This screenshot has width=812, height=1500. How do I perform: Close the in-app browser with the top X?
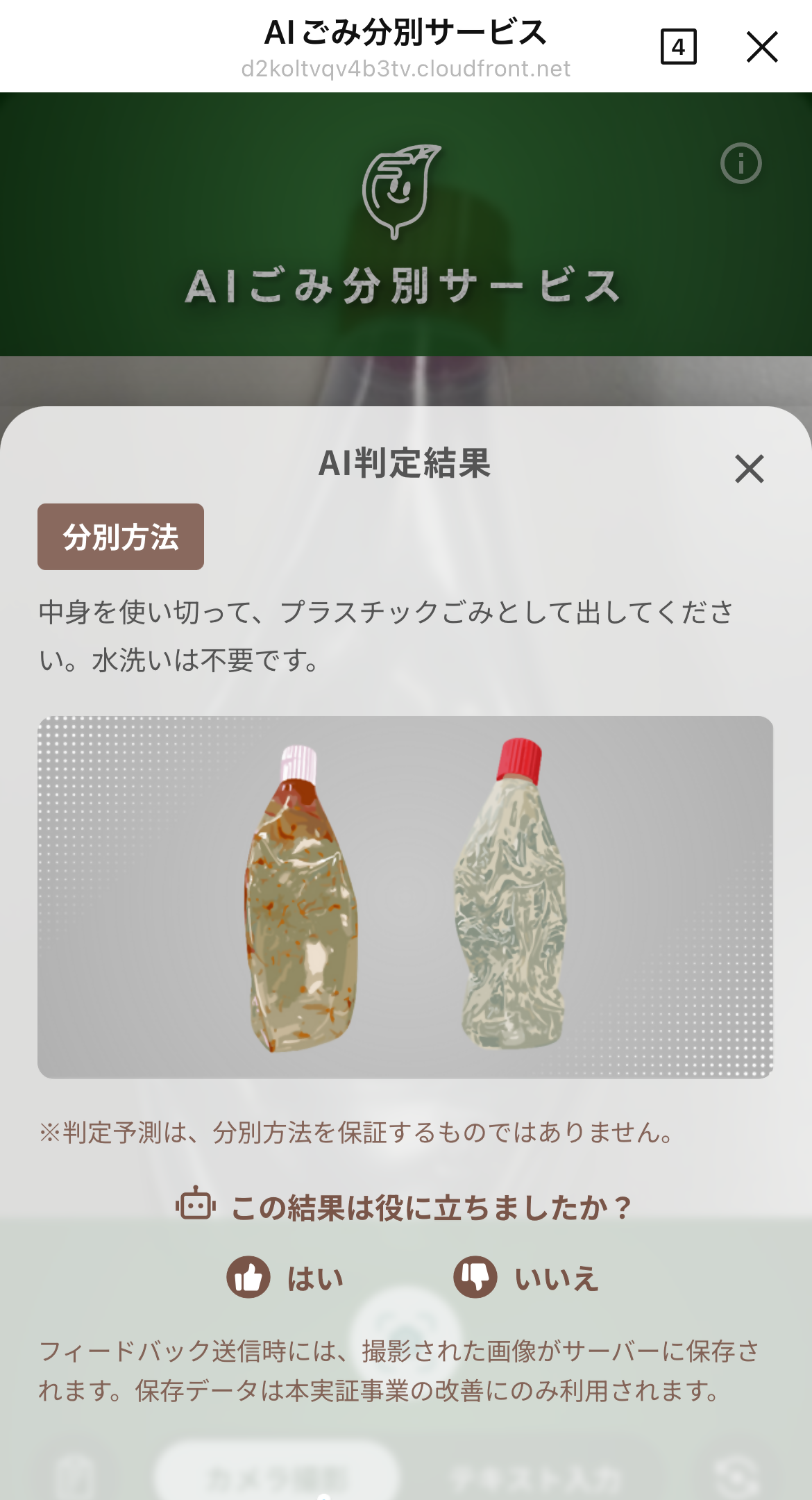click(762, 47)
